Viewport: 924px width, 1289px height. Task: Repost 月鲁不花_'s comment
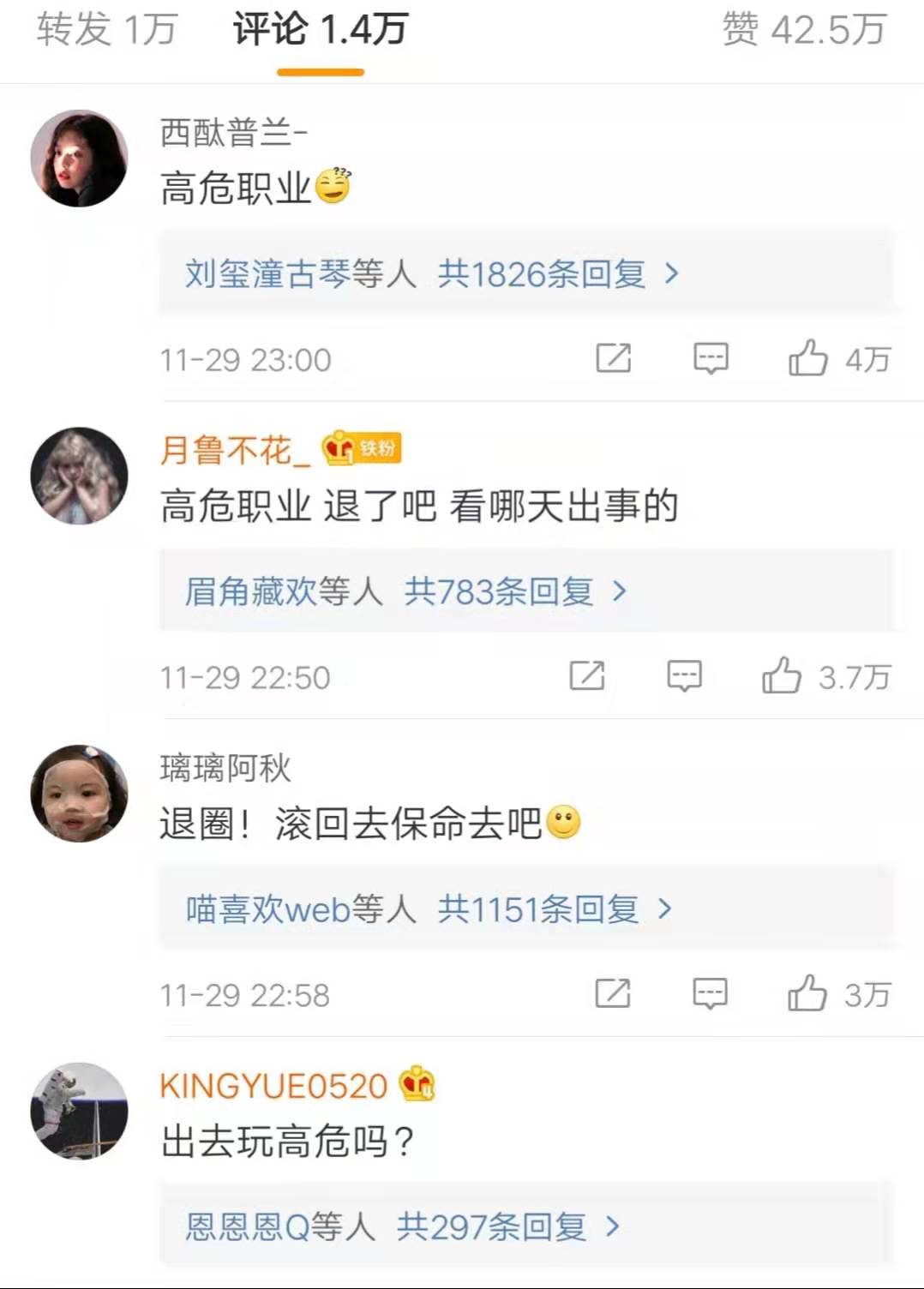[587, 676]
